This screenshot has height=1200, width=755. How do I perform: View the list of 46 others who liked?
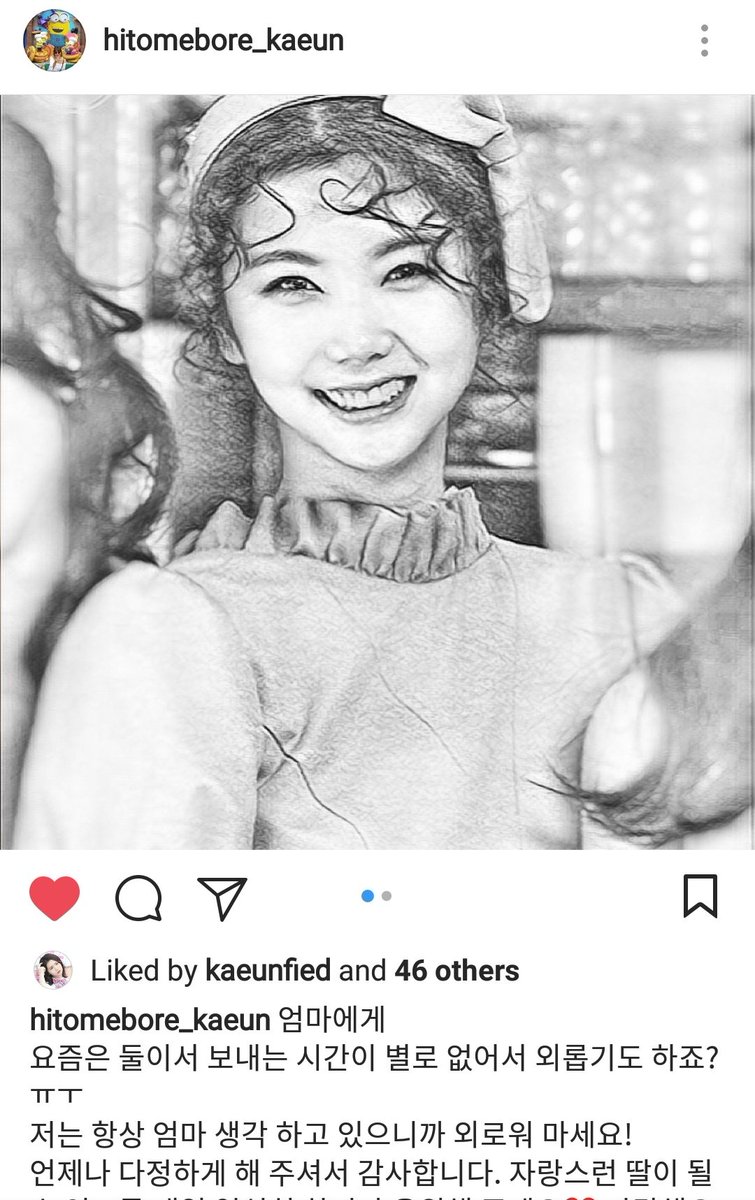pyautogui.click(x=456, y=970)
